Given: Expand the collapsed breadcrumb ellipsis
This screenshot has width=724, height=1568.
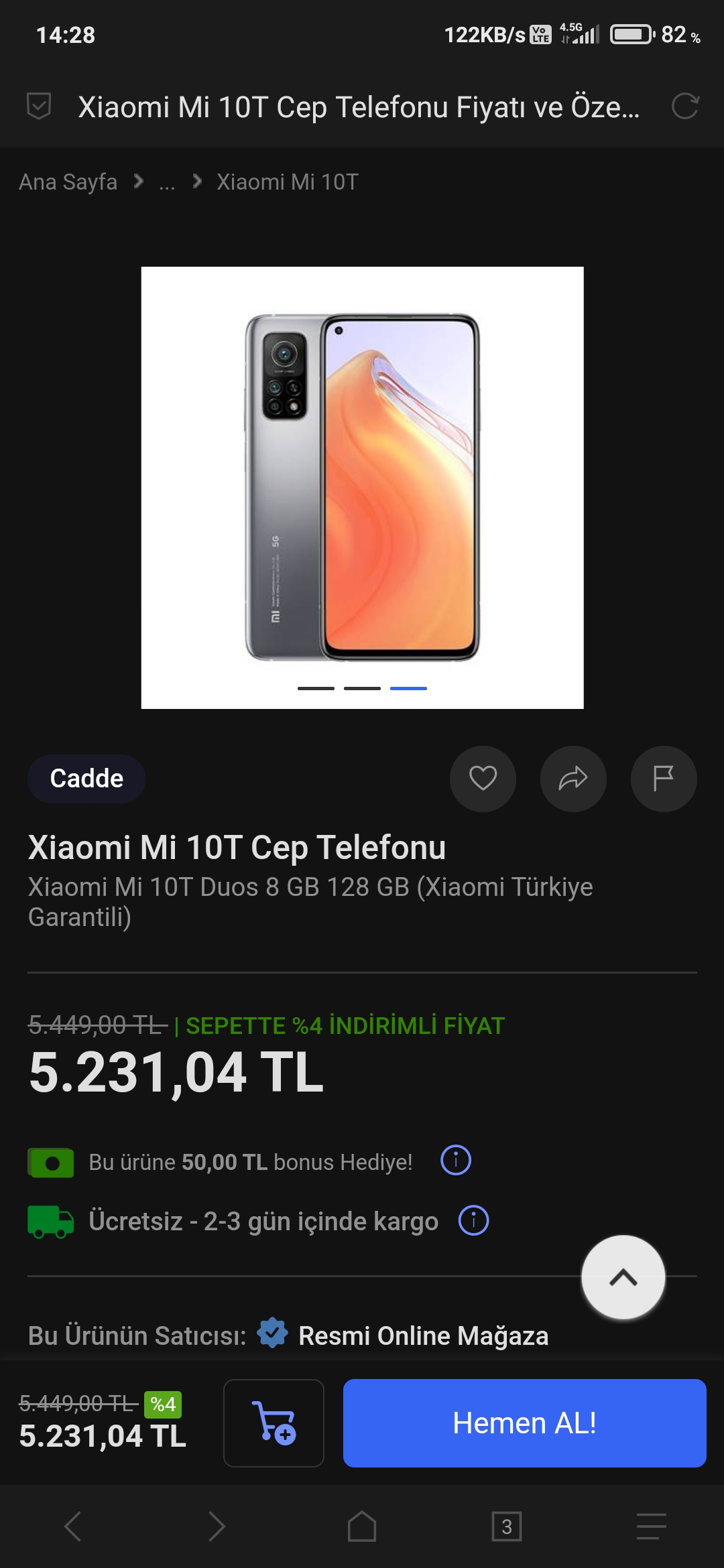Looking at the screenshot, I should 167,182.
